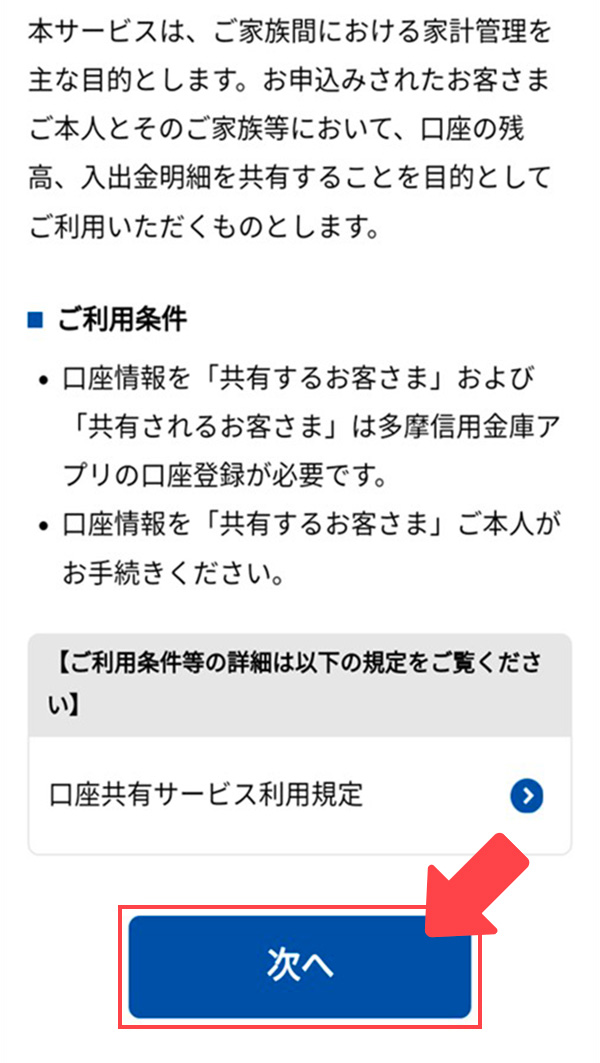The height and width of the screenshot is (1063, 600).
Task: Open 口座共有サービス利用規定 terms row
Action: (299, 795)
